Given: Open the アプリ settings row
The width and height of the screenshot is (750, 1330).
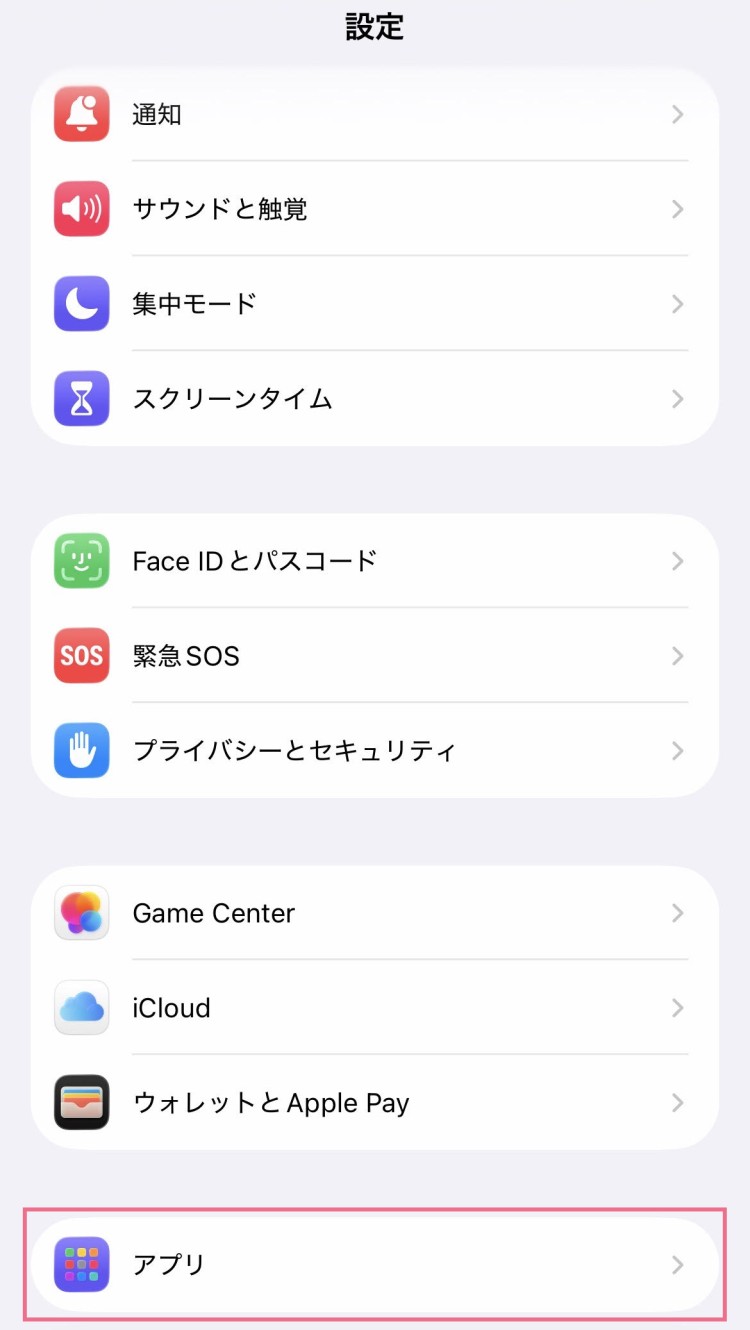Looking at the screenshot, I should pyautogui.click(x=374, y=1265).
